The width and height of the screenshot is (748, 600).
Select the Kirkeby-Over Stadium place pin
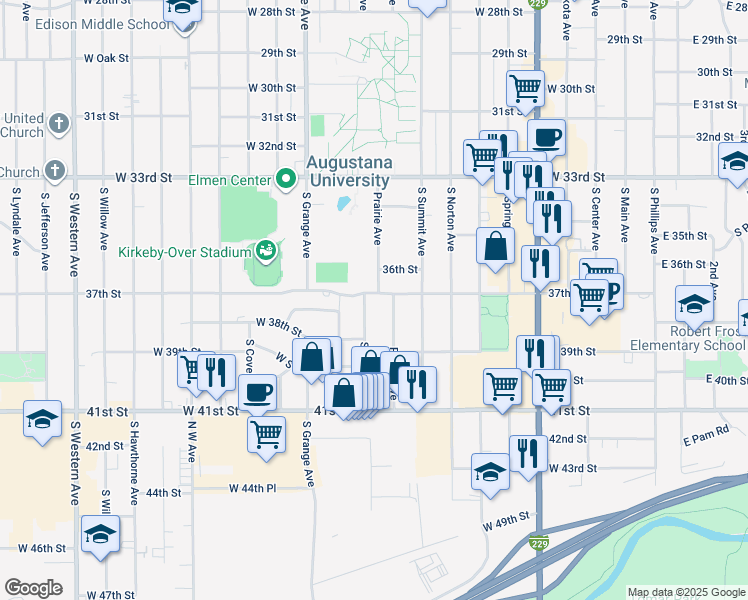pos(265,249)
